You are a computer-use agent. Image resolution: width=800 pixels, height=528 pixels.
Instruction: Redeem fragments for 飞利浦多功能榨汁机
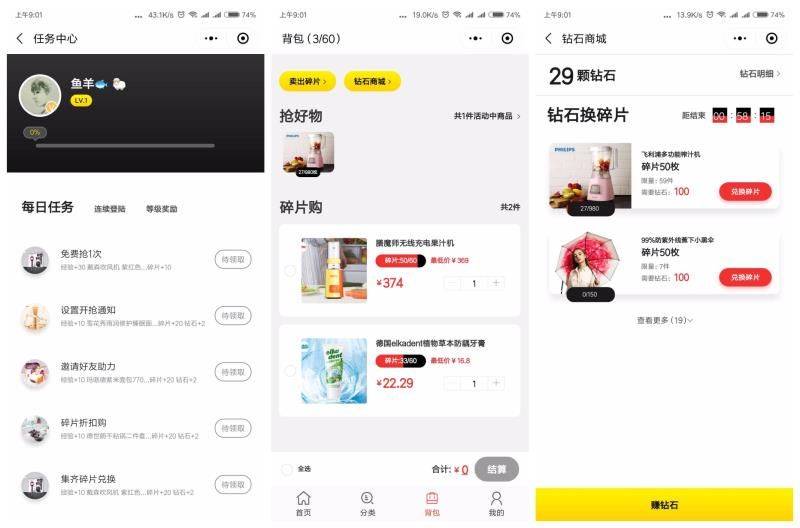(745, 191)
